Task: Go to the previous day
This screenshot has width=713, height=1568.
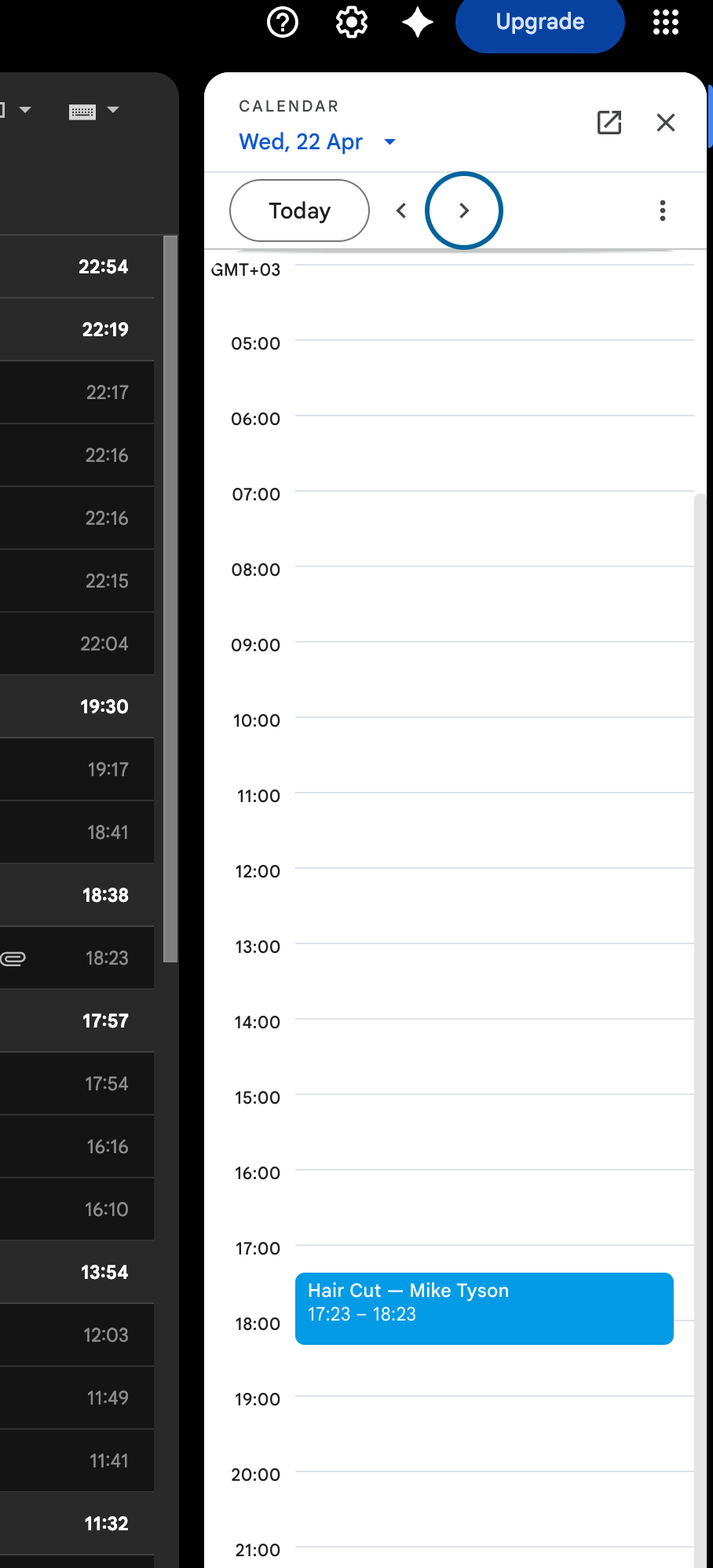Action: tap(401, 211)
